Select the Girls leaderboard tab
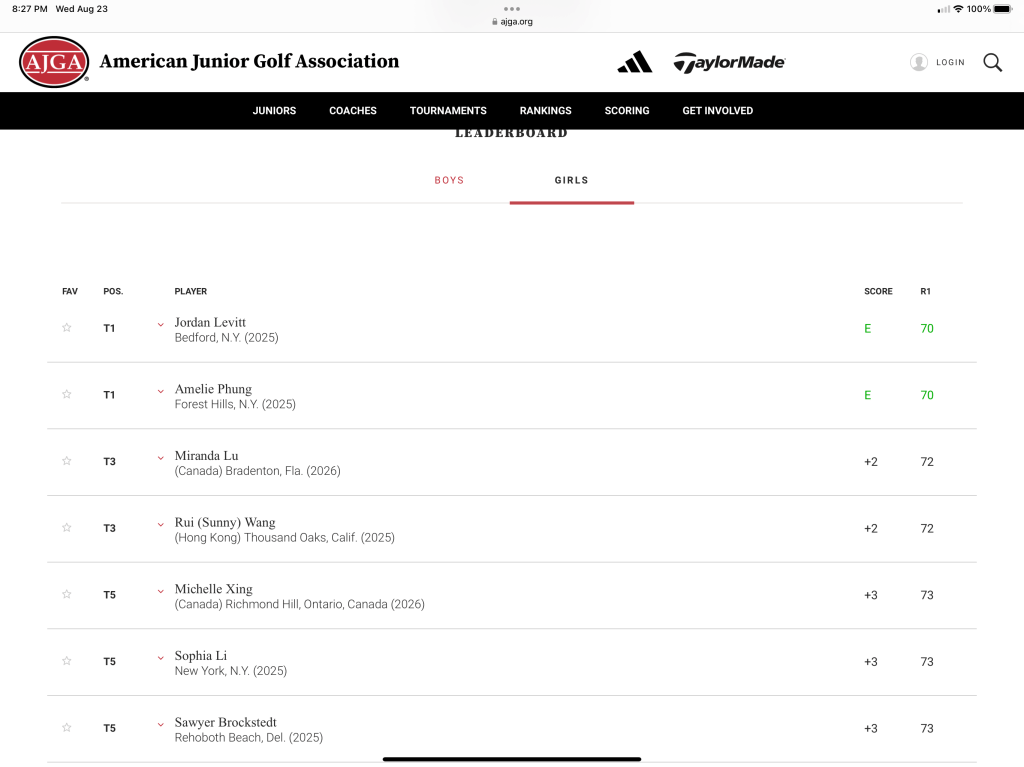Viewport: 1024px width, 767px height. tap(572, 181)
